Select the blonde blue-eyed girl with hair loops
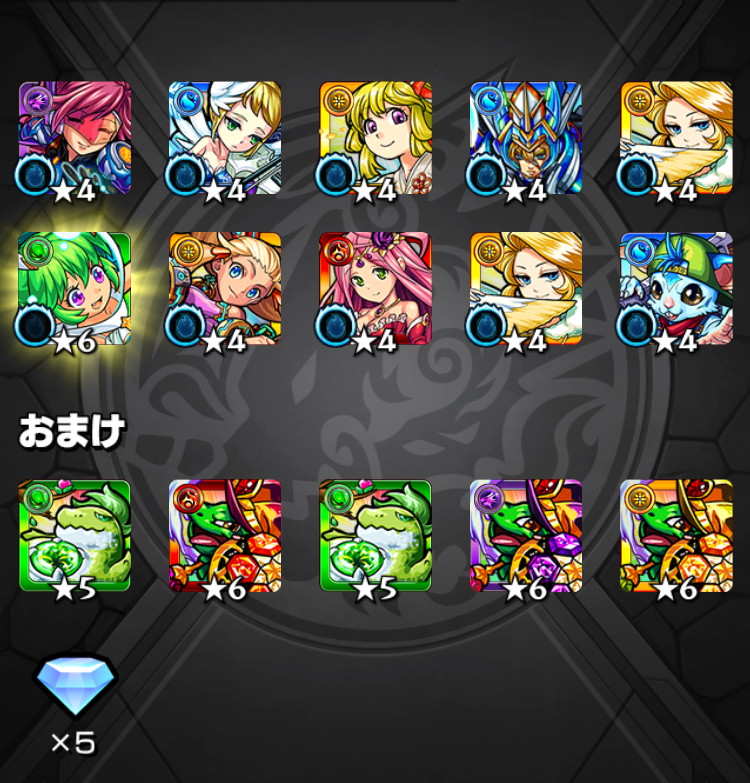The height and width of the screenshot is (783, 750). [225, 288]
